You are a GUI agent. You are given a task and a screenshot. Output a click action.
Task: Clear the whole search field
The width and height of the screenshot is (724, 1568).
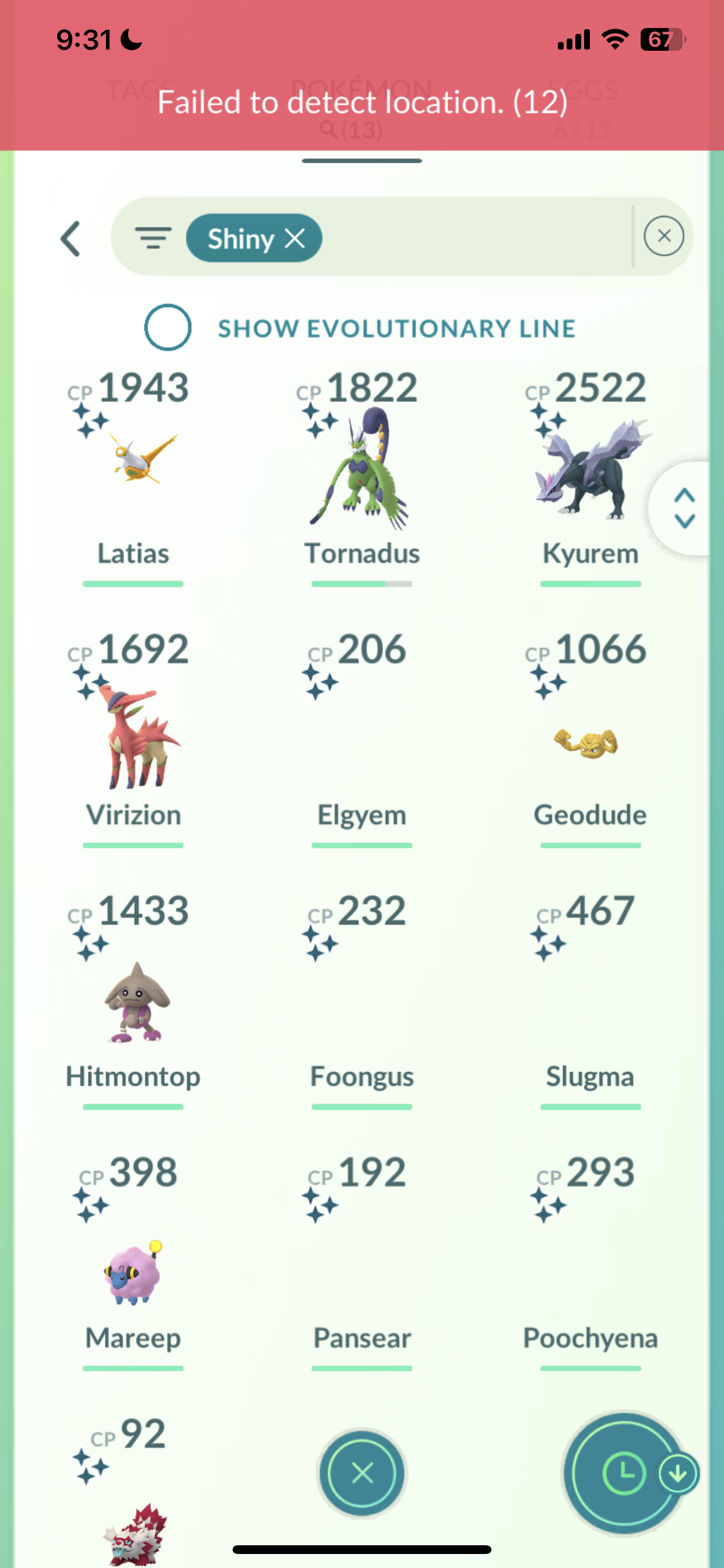[x=664, y=236]
